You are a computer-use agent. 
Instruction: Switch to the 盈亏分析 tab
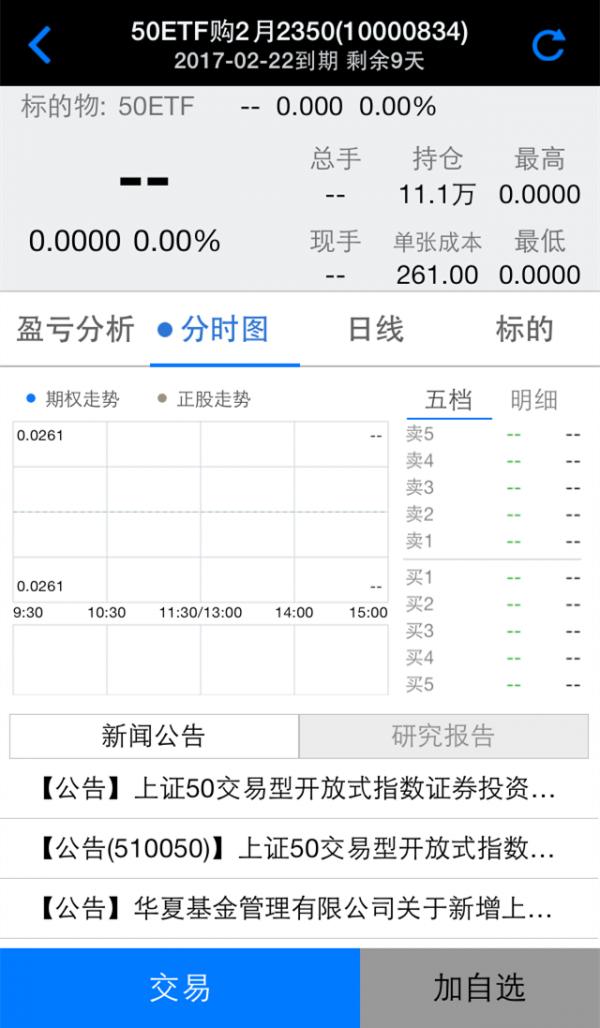point(75,330)
